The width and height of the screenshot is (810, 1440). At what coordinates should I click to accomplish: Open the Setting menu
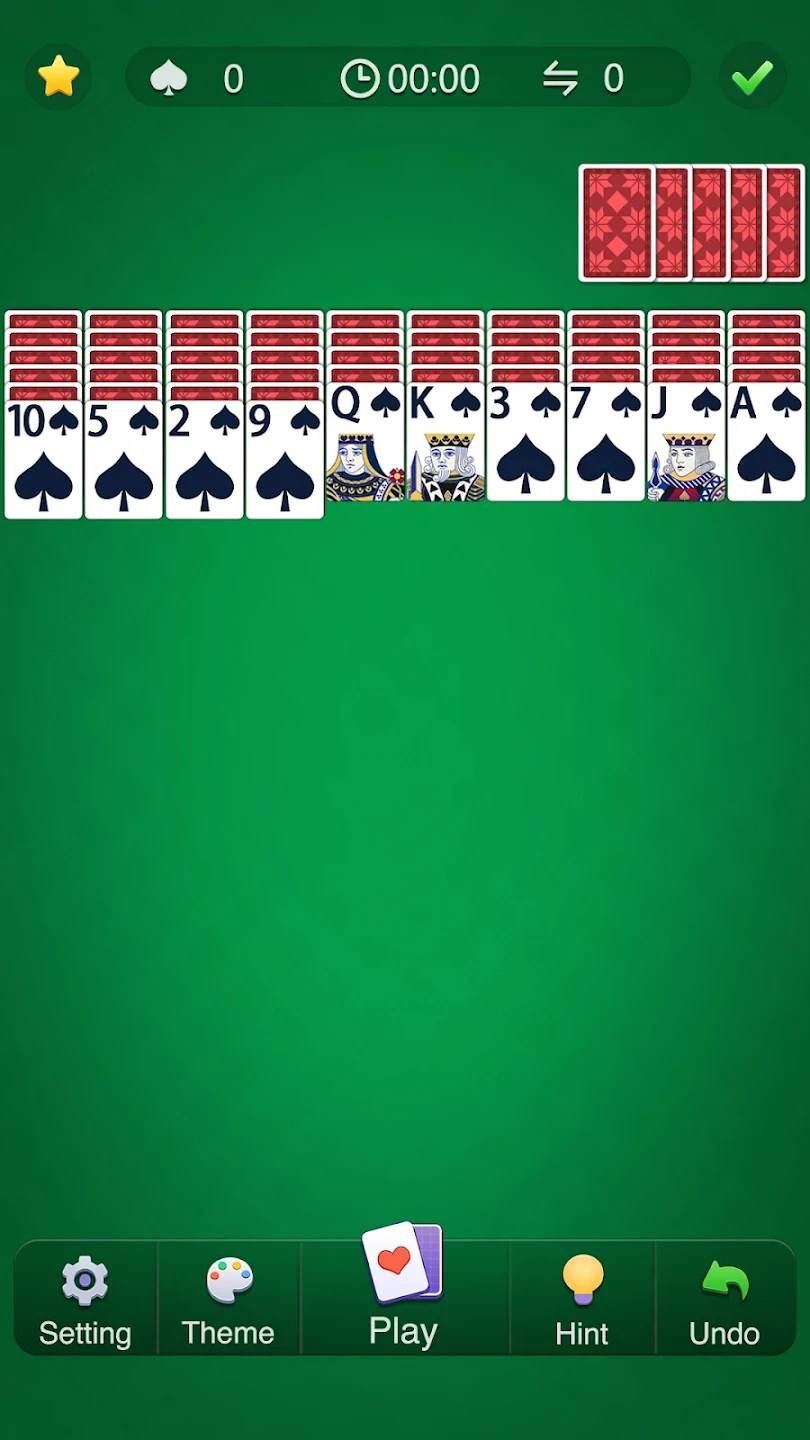[85, 1299]
